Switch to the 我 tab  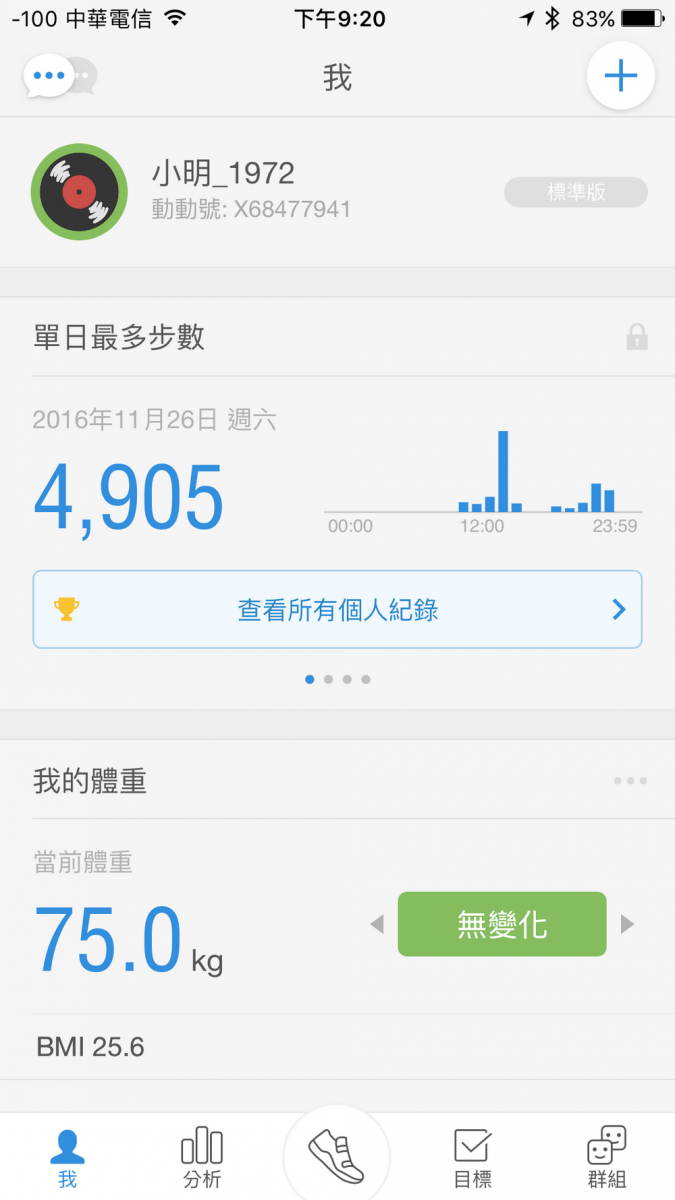coord(67,1158)
